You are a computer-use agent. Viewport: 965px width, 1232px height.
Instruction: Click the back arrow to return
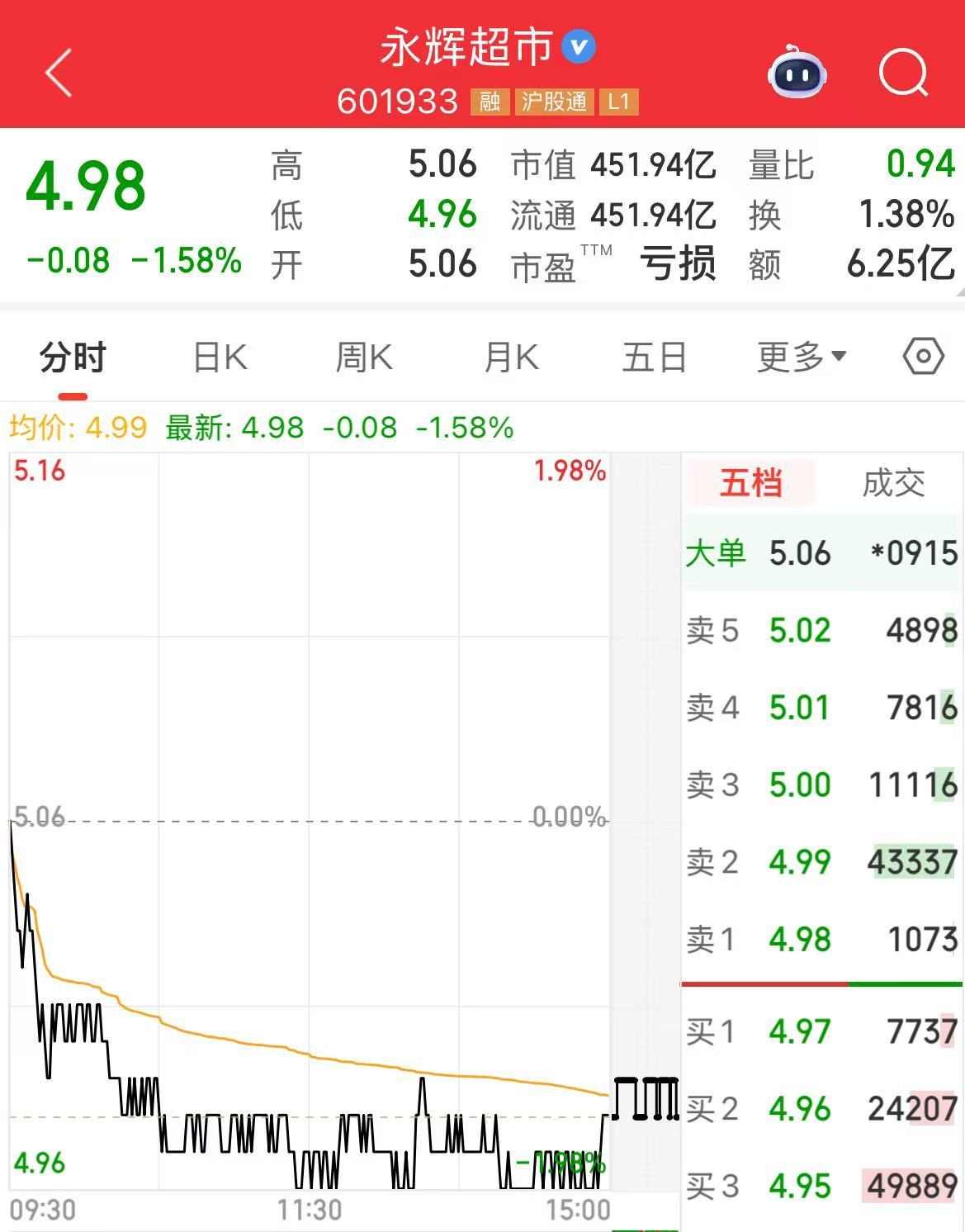point(54,74)
